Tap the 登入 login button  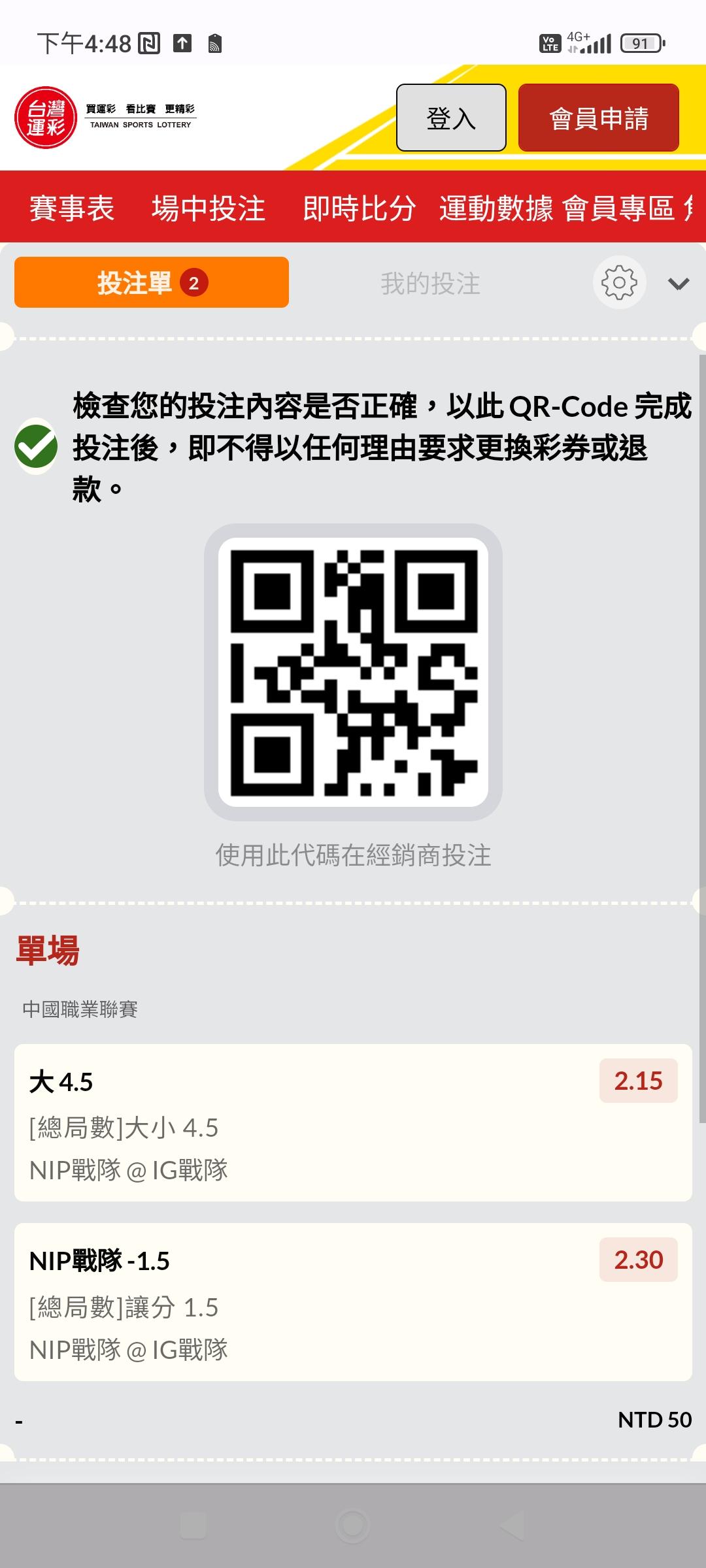click(x=451, y=118)
